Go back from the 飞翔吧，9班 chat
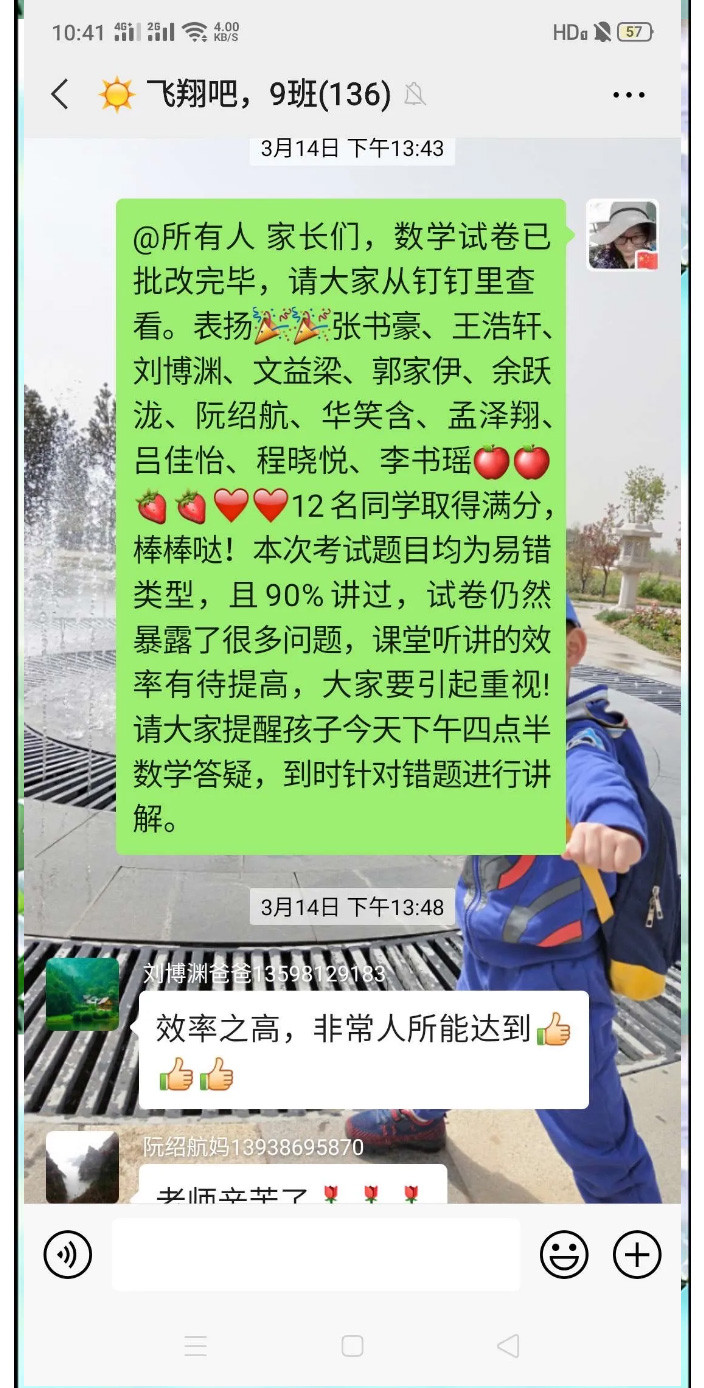This screenshot has height=1388, width=704. 60,95
